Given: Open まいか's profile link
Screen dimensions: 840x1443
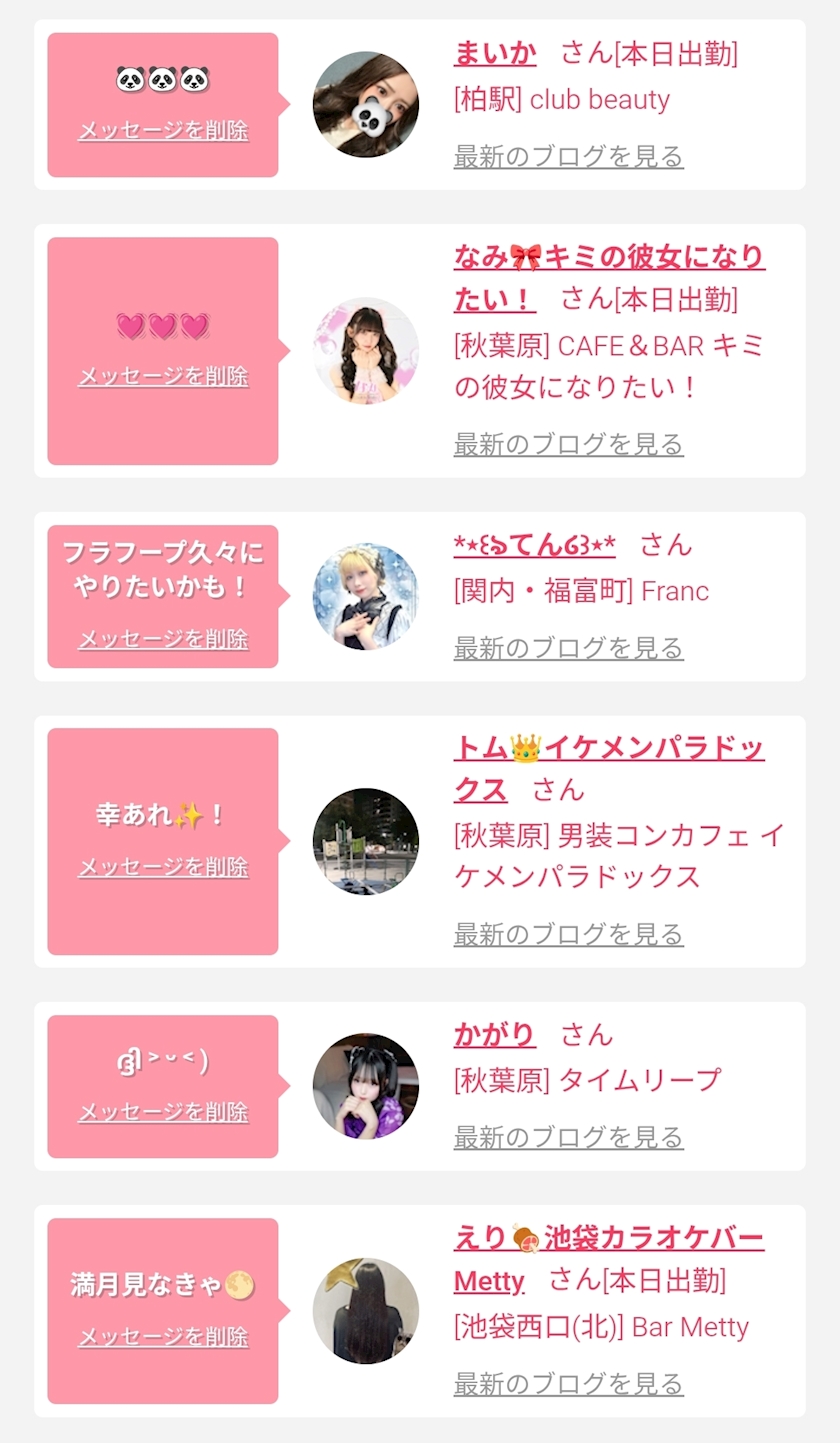Looking at the screenshot, I should pyautogui.click(x=495, y=54).
